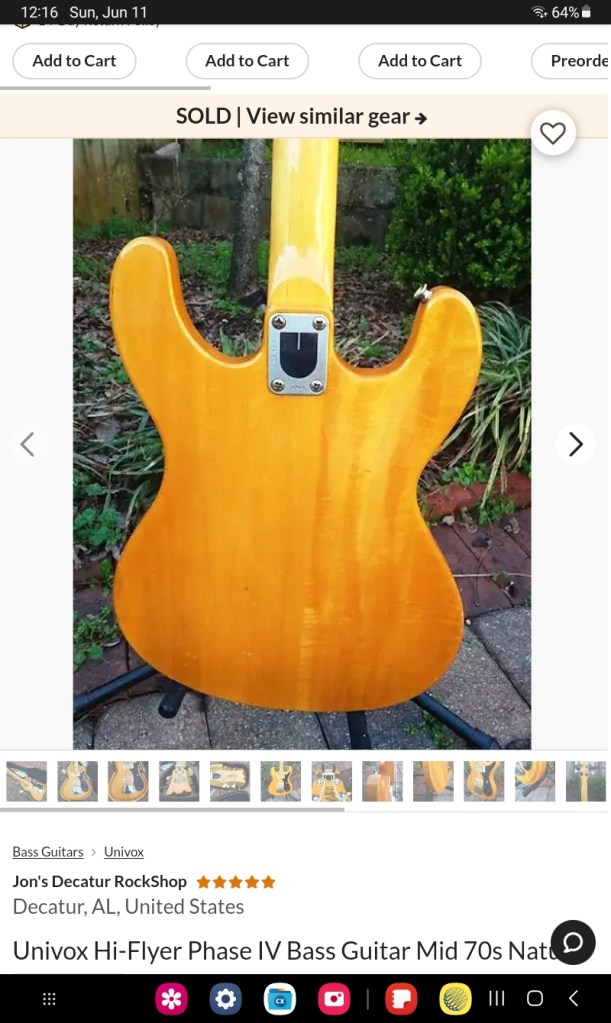Open the device home screen

tap(534, 998)
